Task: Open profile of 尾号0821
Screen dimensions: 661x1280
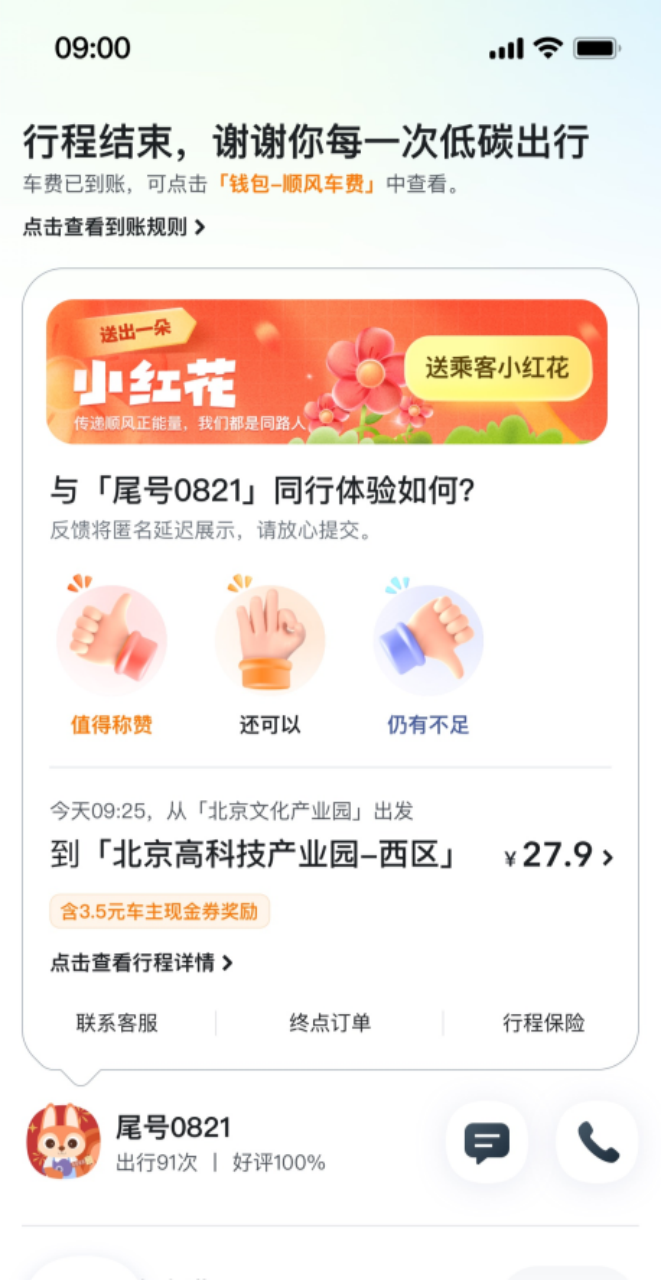Action: [63, 1142]
